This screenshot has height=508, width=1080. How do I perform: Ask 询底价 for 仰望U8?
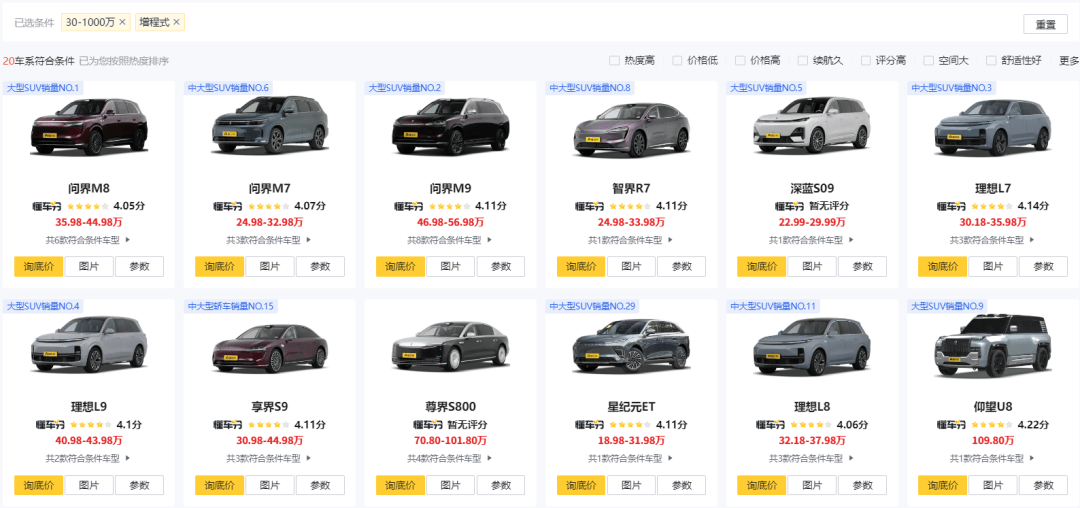pos(943,485)
